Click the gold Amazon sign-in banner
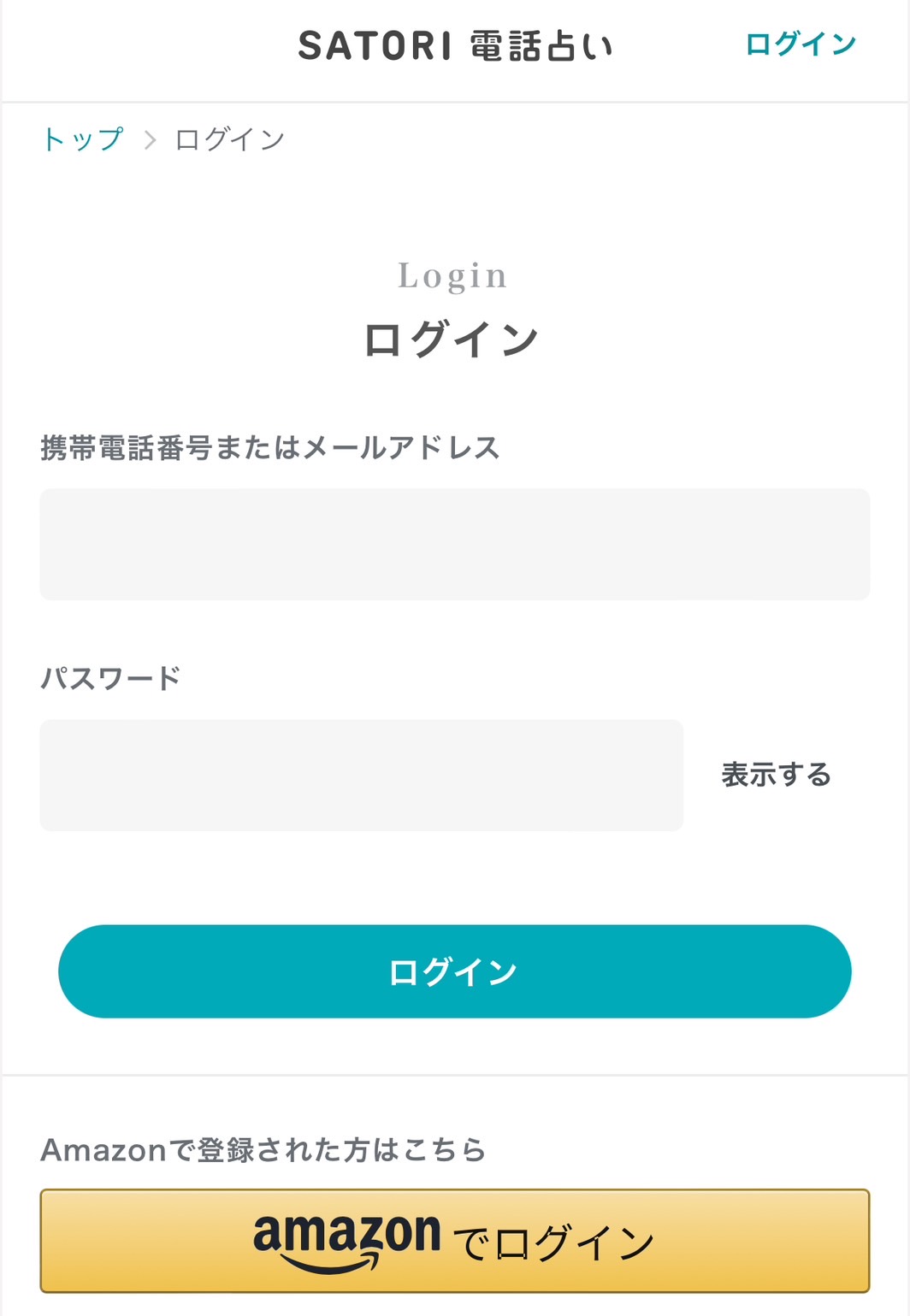 coord(455,1240)
